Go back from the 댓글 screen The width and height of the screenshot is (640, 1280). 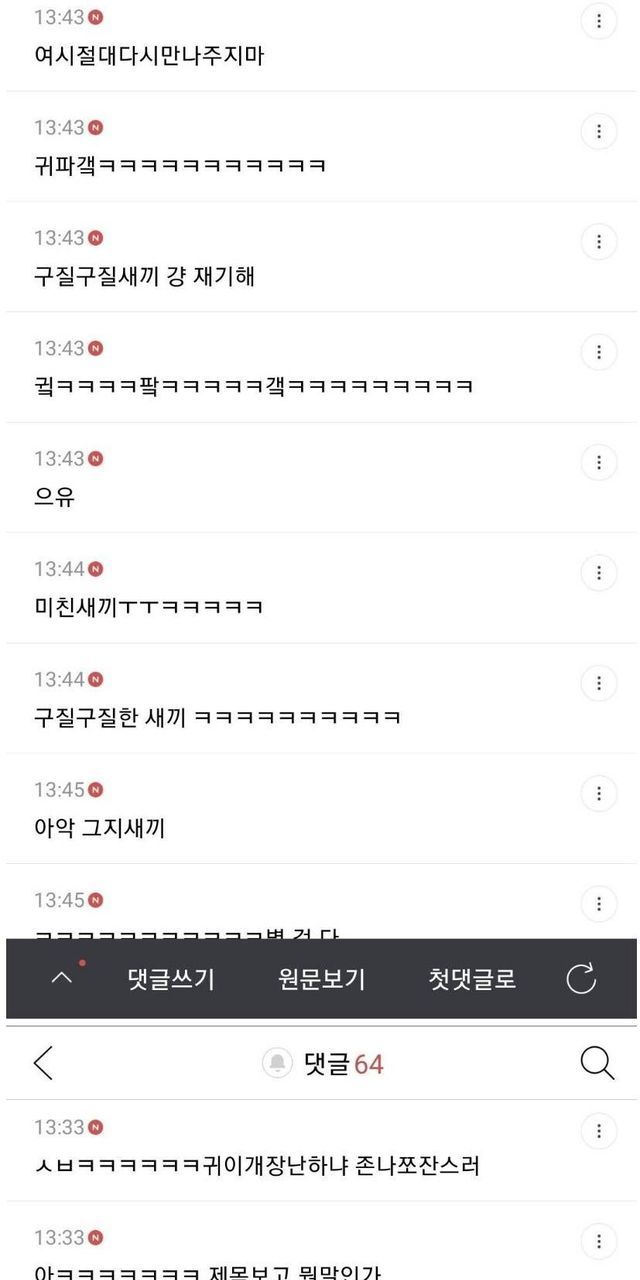click(x=43, y=1064)
